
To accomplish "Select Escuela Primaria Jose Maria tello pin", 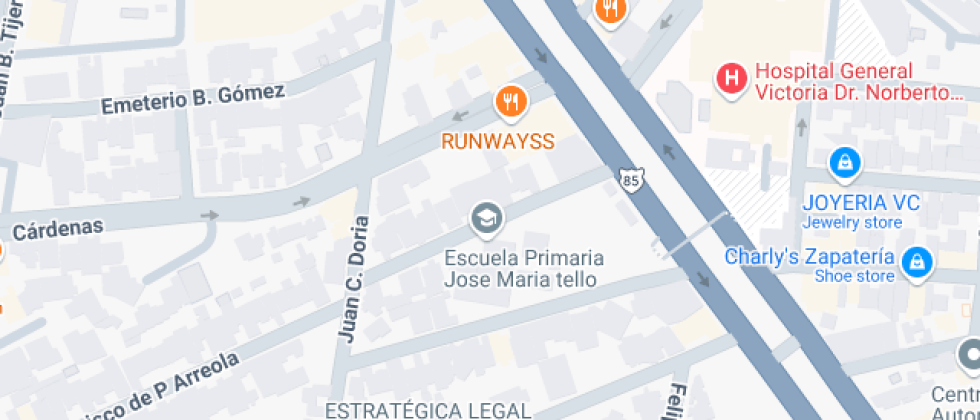I will coord(487,218).
